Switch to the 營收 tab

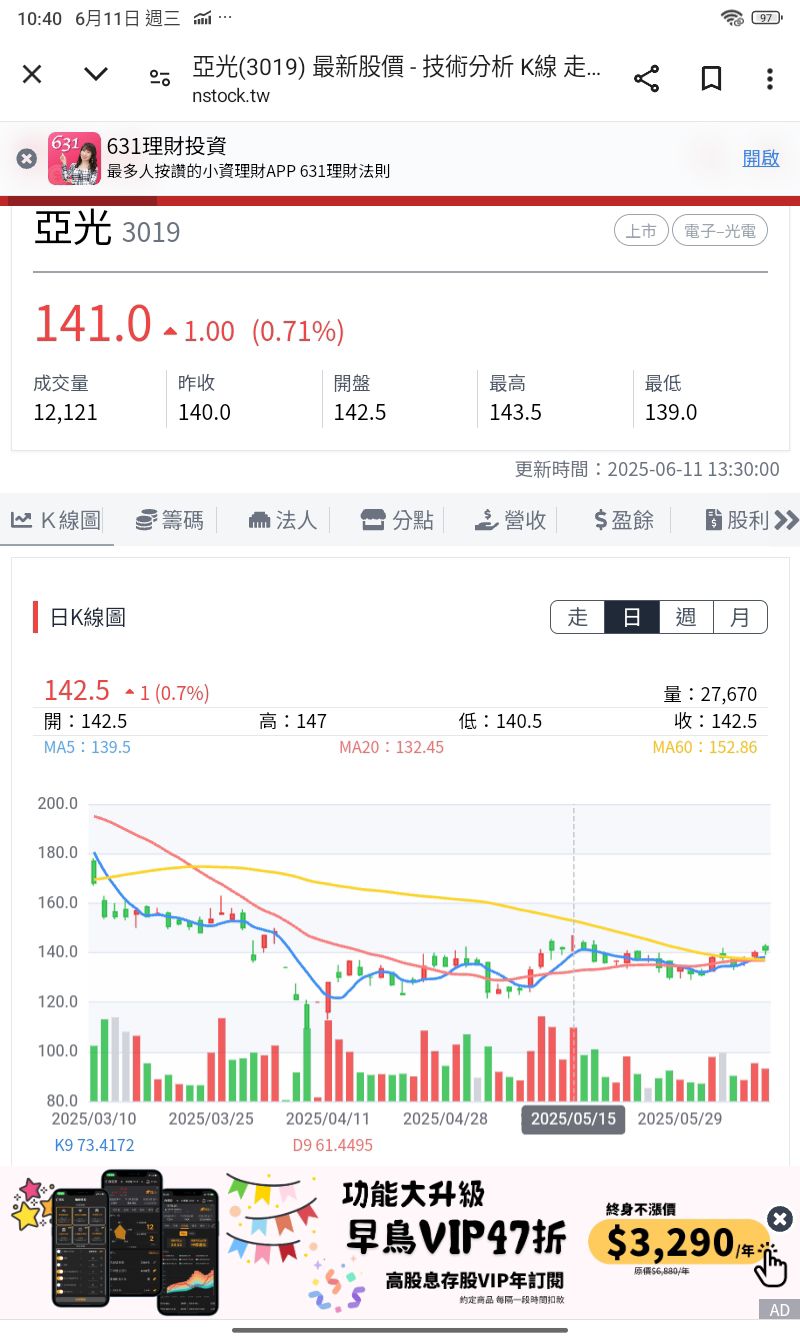tap(511, 520)
